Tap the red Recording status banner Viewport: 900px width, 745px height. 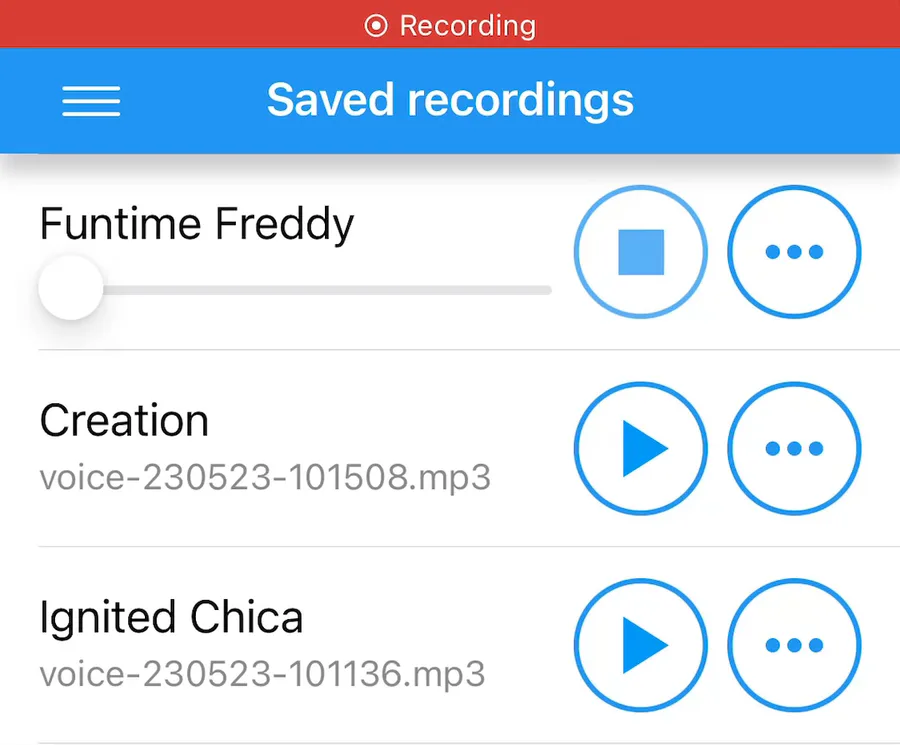[450, 25]
